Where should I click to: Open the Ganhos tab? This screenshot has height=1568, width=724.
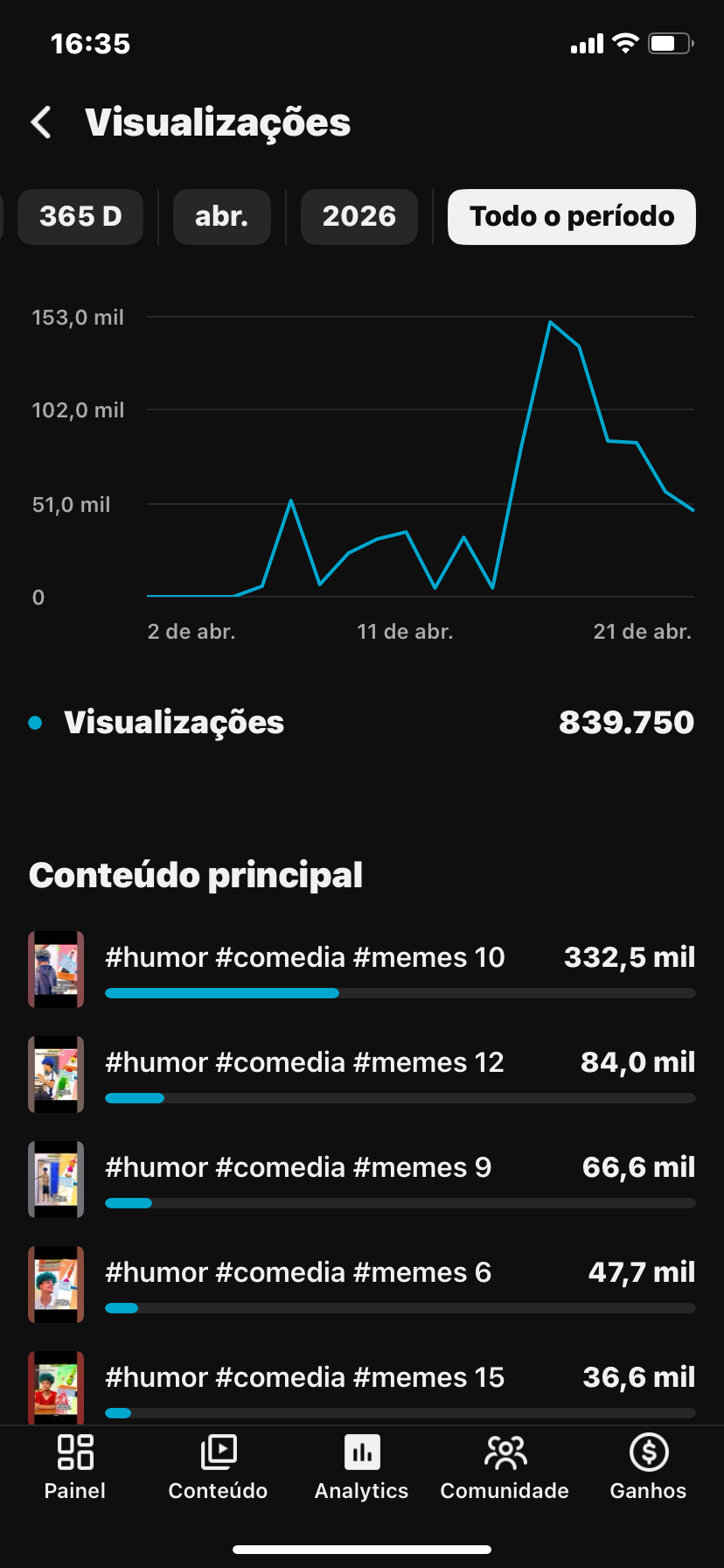(648, 1468)
